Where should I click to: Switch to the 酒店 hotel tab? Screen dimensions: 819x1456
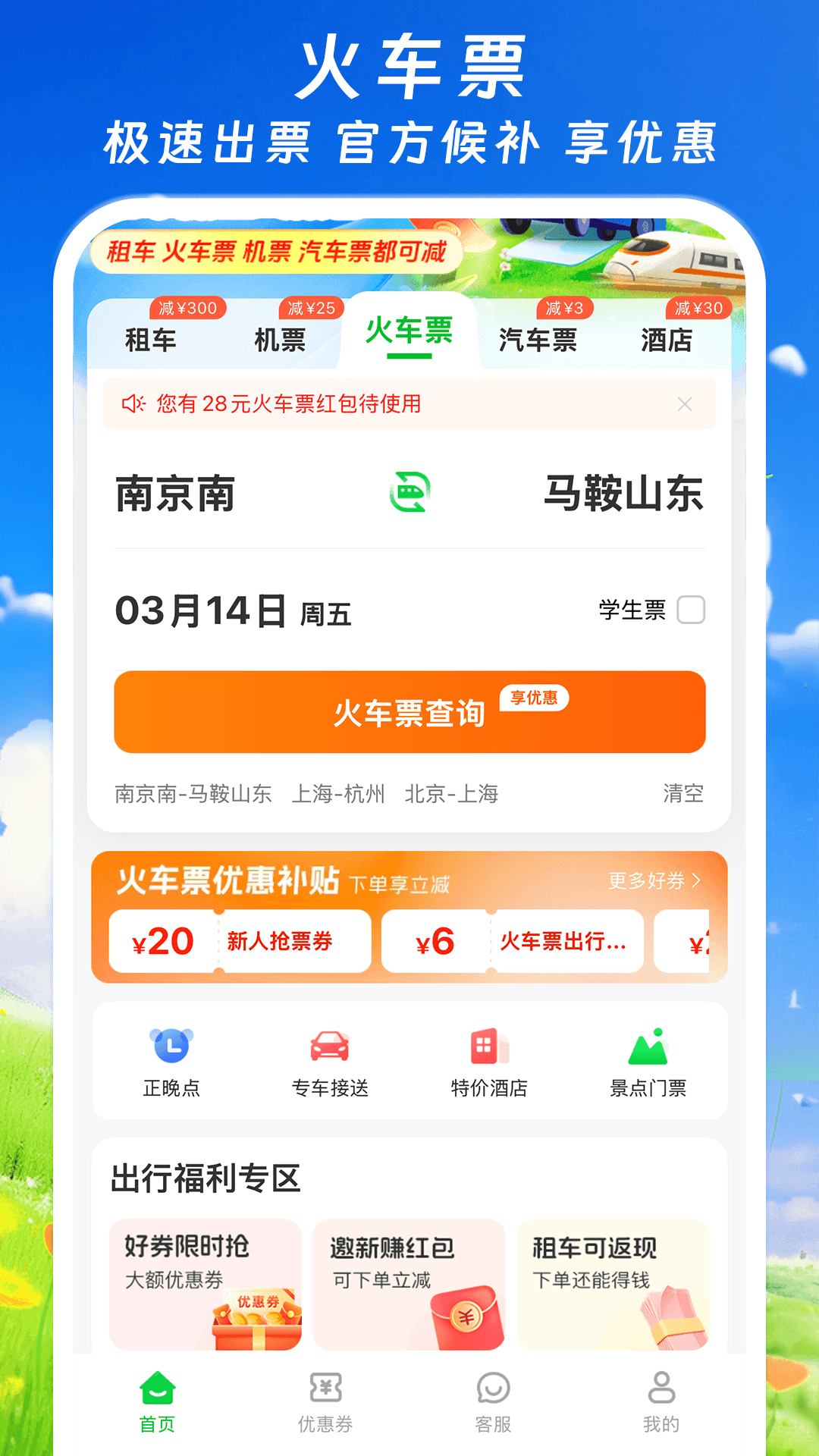click(664, 340)
